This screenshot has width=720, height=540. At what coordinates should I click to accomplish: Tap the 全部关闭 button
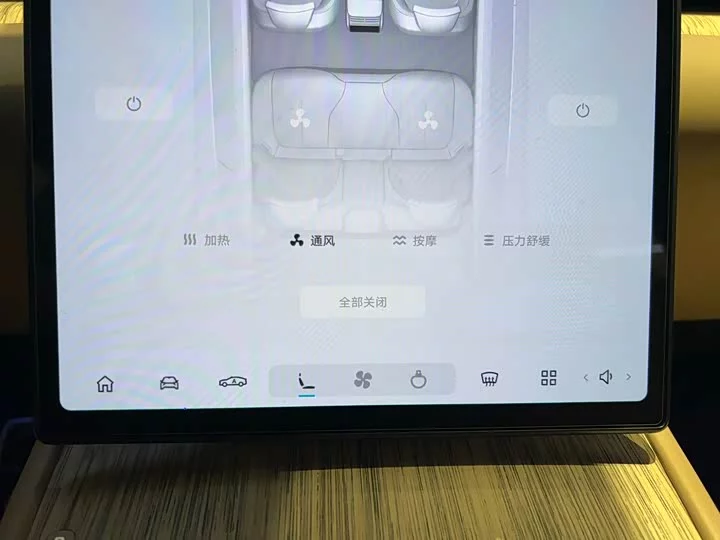click(x=362, y=302)
